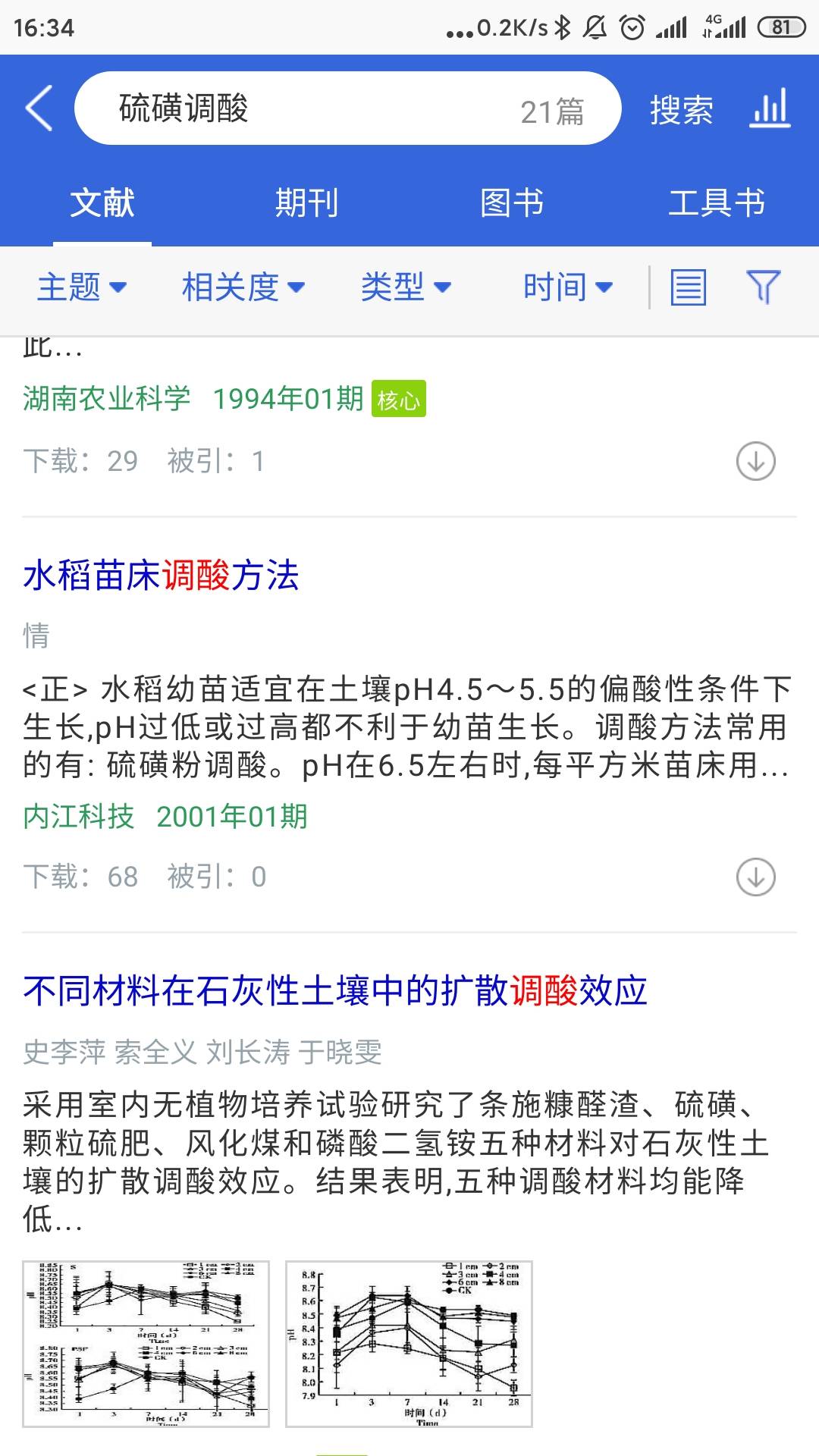This screenshot has height=1456, width=819.
Task: Select the 文献 tab
Action: pos(102,202)
